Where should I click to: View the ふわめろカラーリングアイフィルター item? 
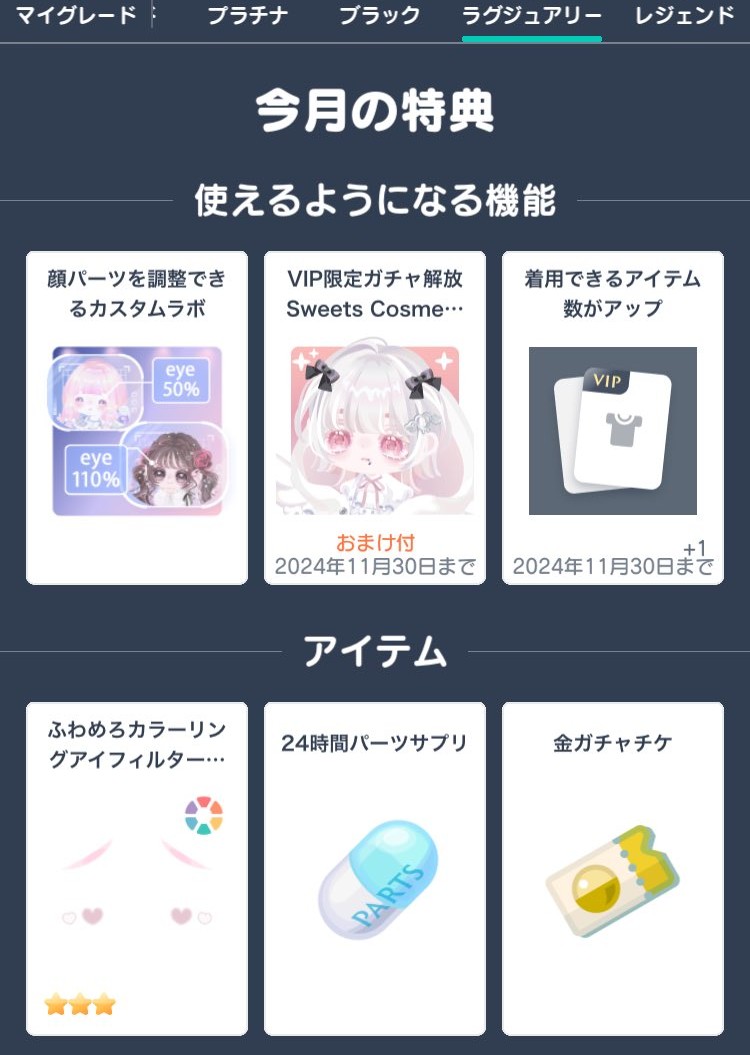coord(137,868)
